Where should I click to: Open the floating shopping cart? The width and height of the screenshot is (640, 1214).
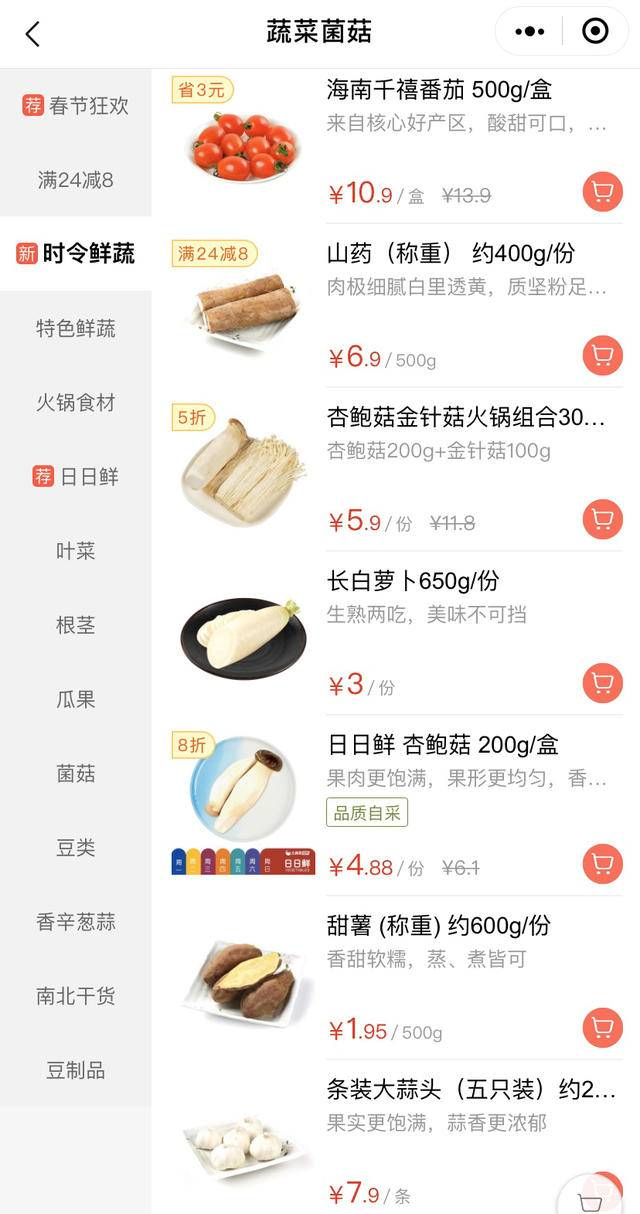pyautogui.click(x=590, y=1200)
